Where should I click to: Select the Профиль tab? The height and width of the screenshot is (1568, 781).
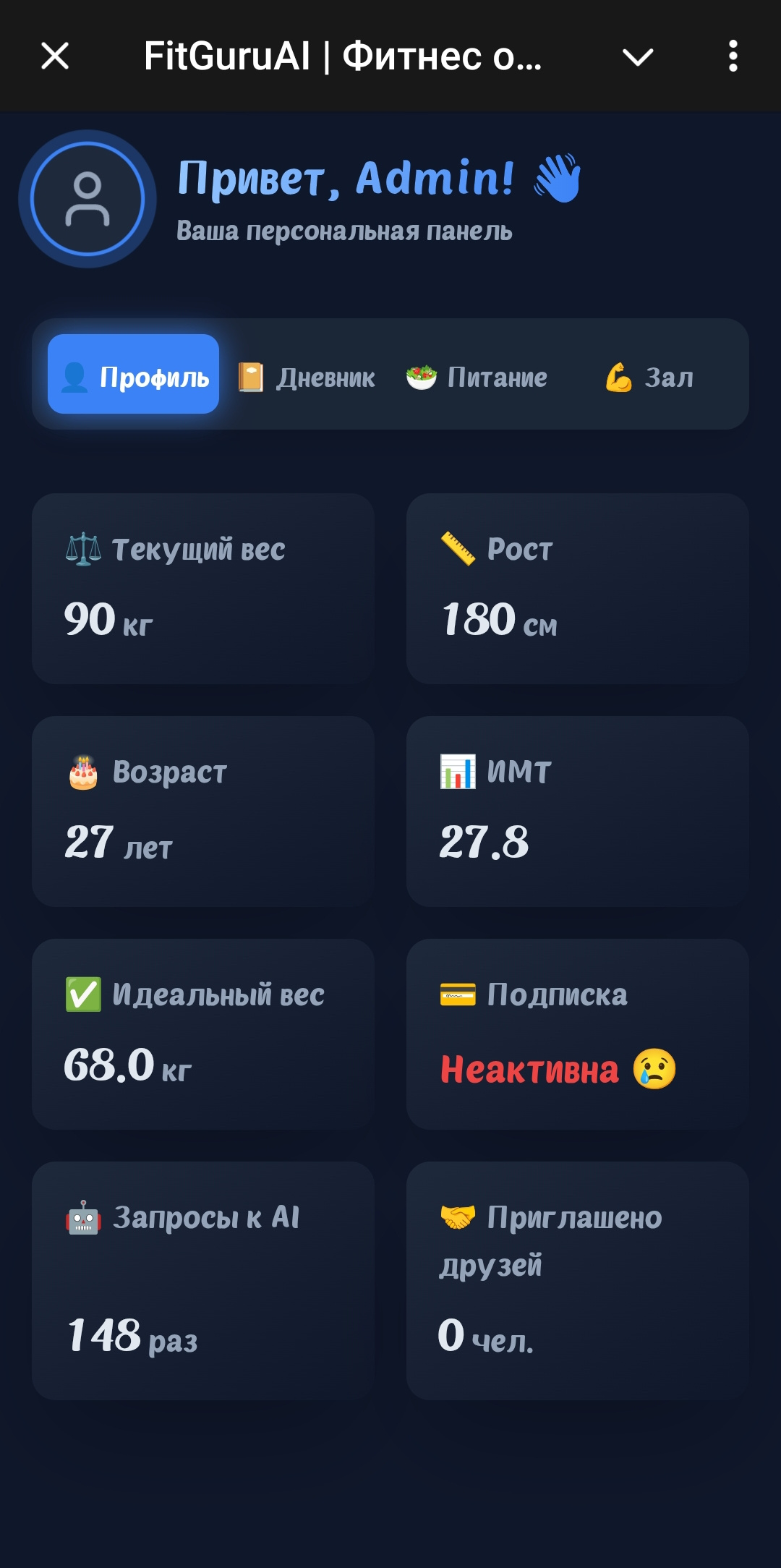(133, 374)
